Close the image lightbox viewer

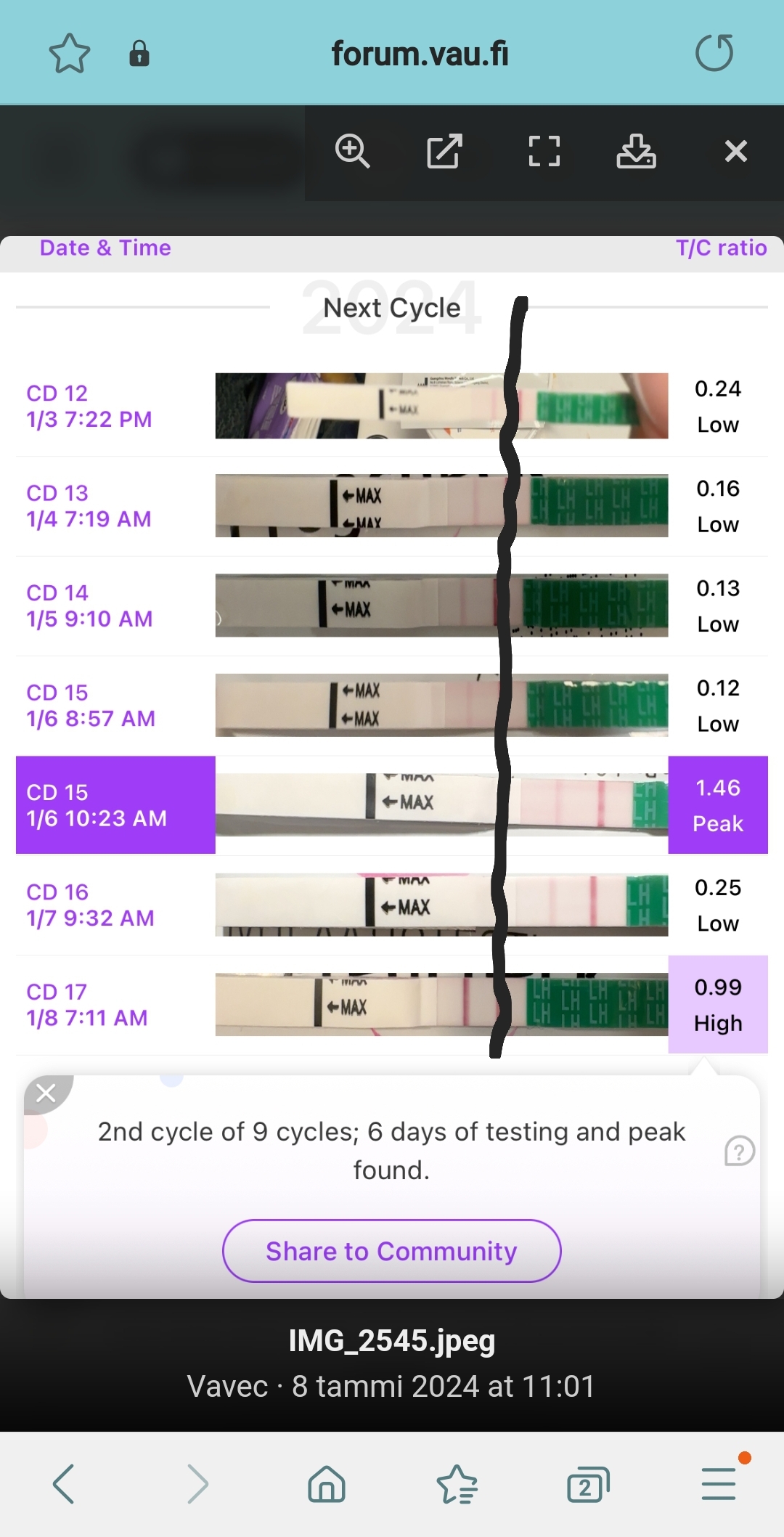click(x=735, y=151)
